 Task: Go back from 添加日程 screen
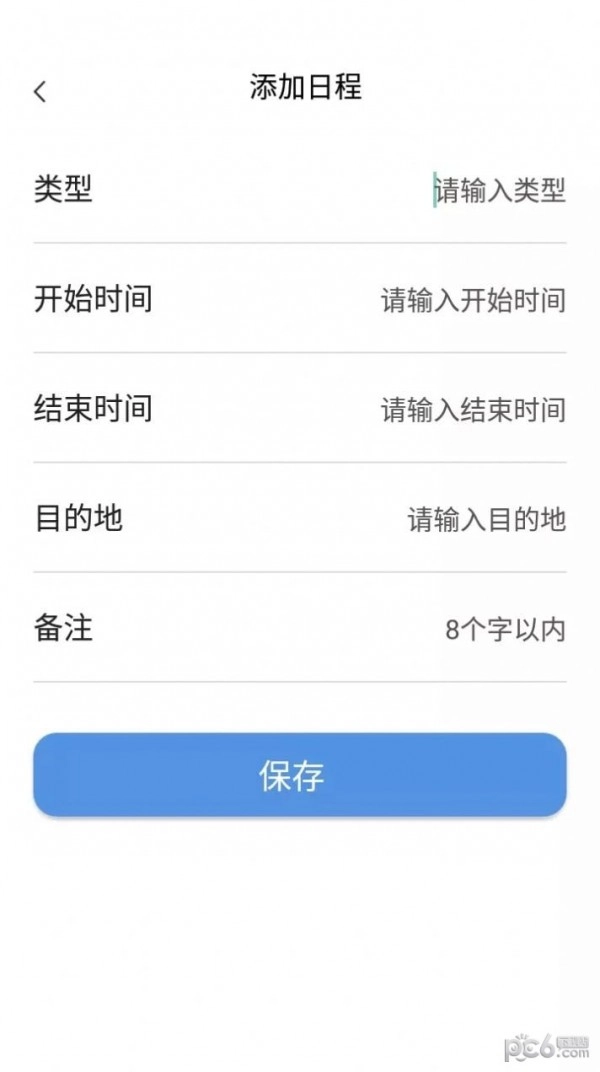coord(40,91)
